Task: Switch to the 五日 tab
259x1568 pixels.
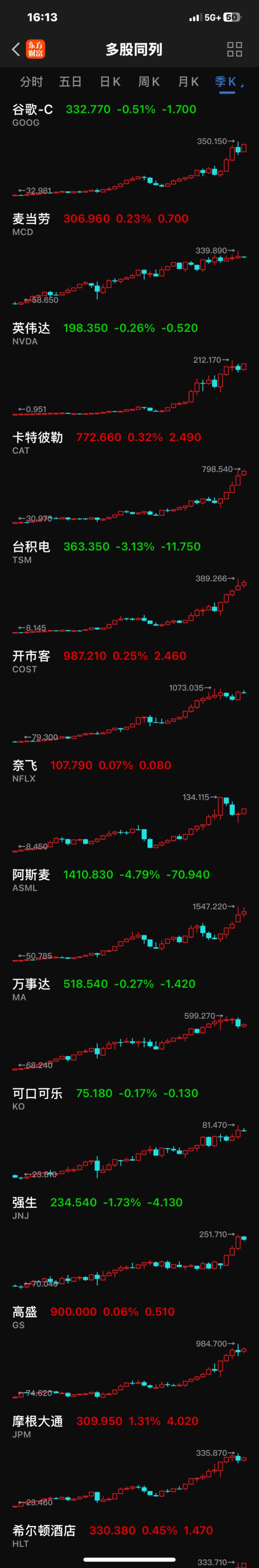Action: coord(70,82)
